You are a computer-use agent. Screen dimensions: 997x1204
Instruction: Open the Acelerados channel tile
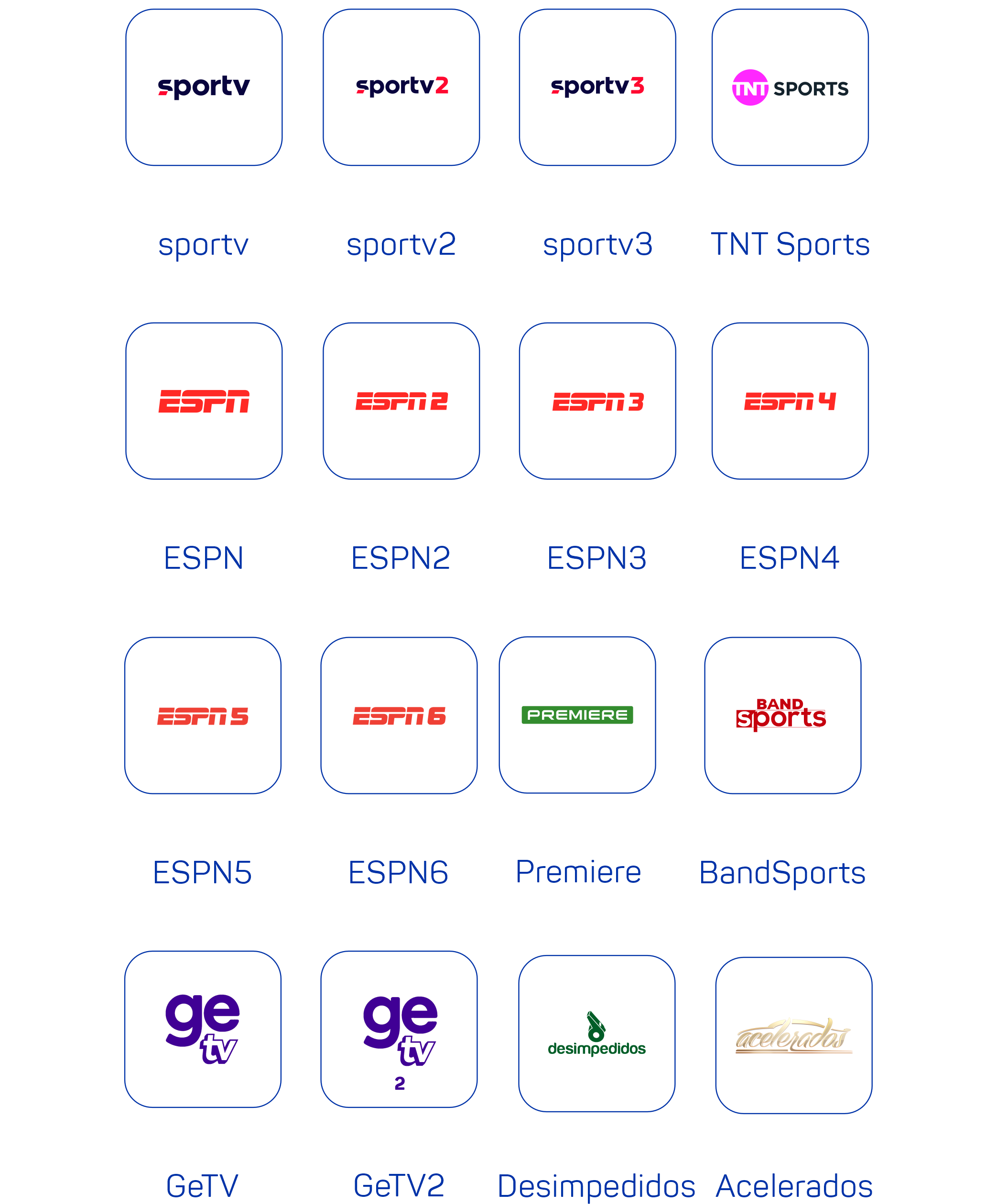[793, 1035]
